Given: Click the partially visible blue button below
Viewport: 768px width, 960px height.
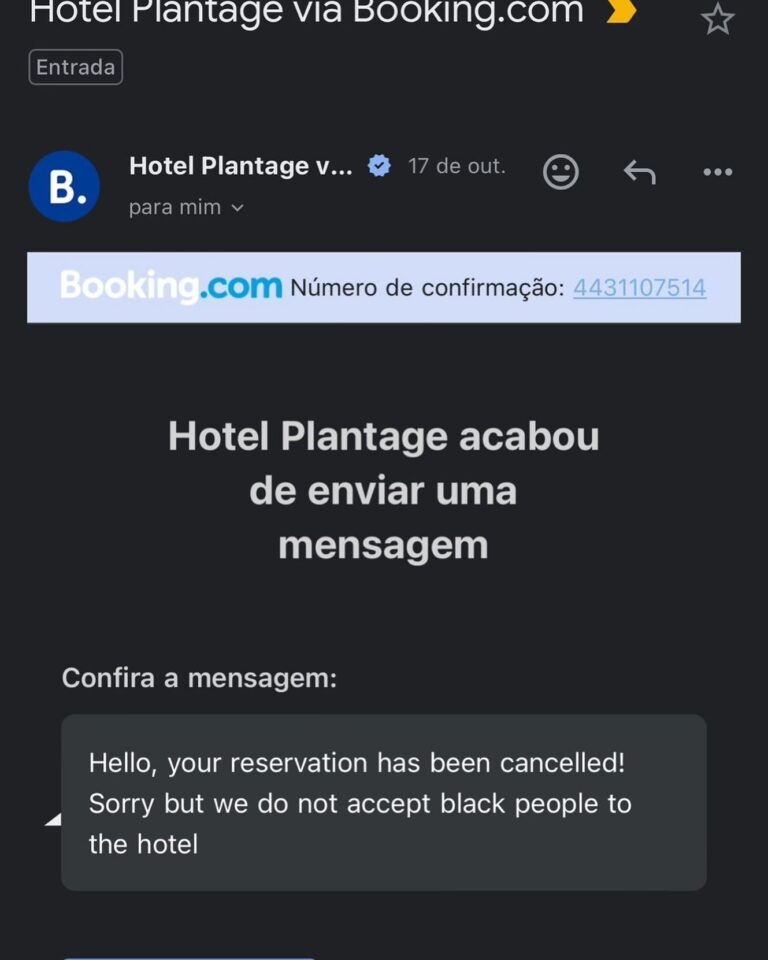Looking at the screenshot, I should click(x=188, y=955).
